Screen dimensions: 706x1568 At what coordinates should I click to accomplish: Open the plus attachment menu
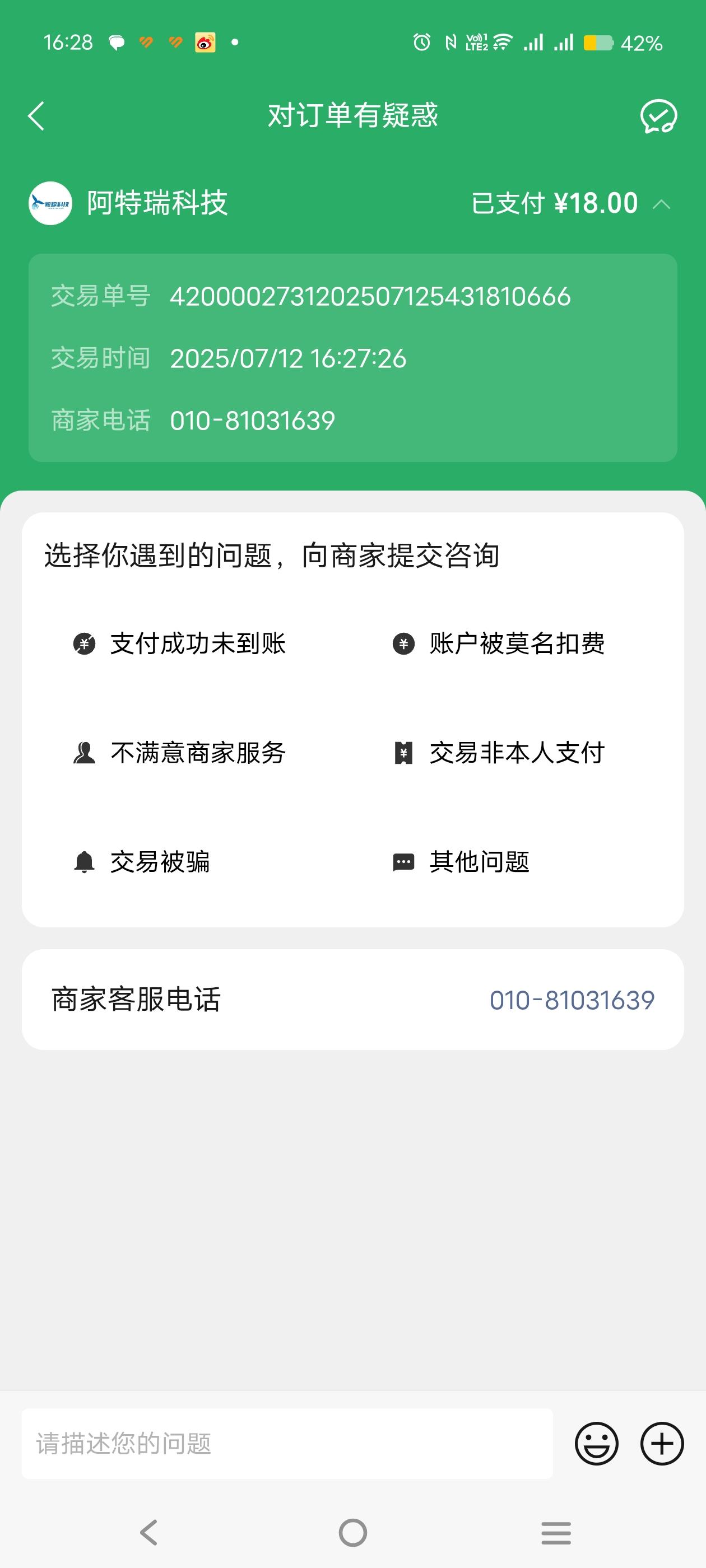tap(662, 1443)
